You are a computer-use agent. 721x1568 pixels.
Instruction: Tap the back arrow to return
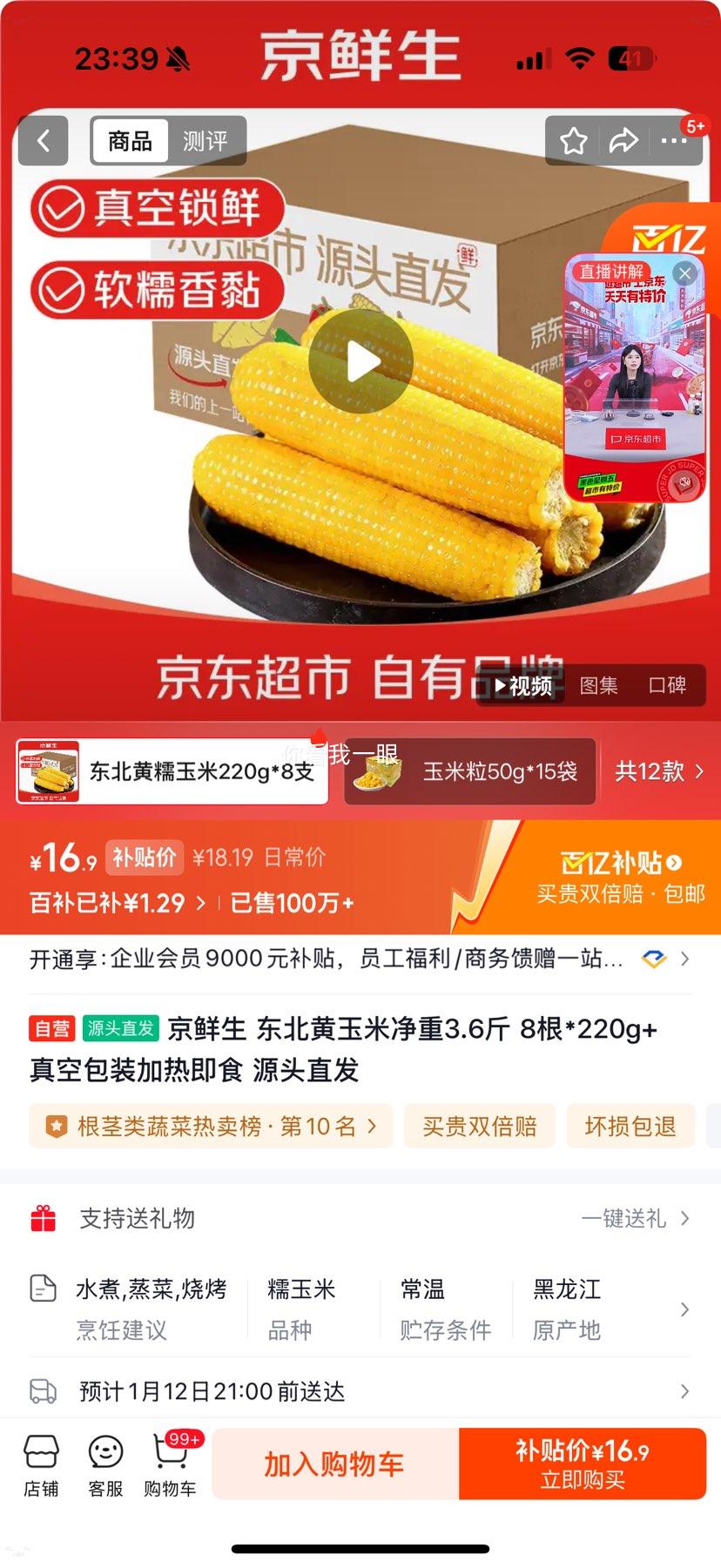tap(43, 141)
